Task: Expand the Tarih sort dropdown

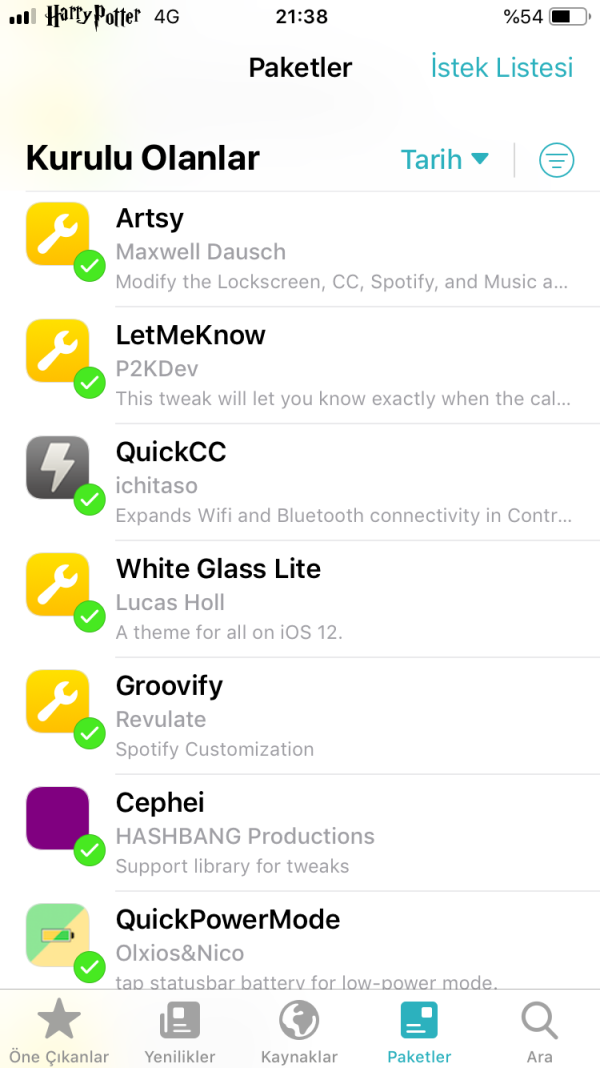Action: click(x=444, y=160)
